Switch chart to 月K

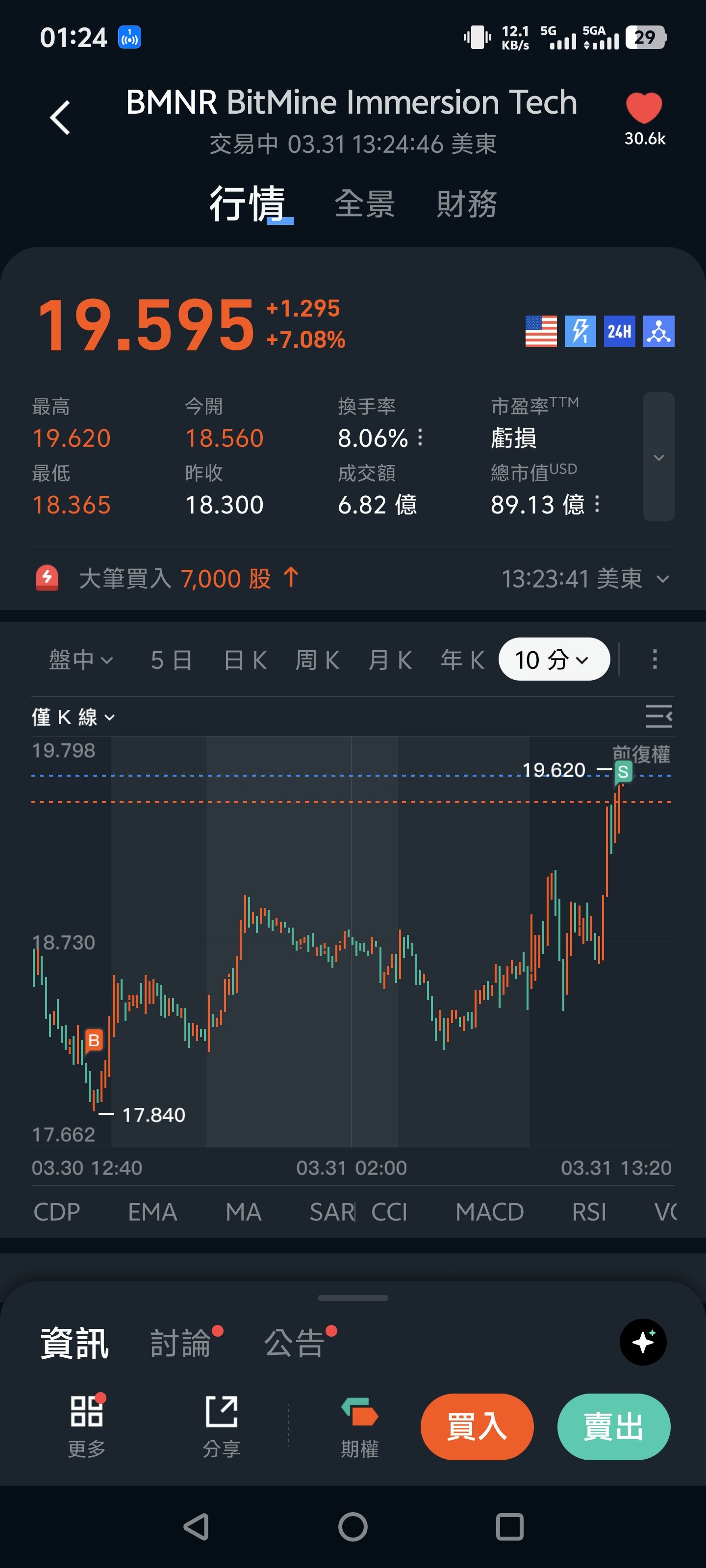(x=390, y=659)
